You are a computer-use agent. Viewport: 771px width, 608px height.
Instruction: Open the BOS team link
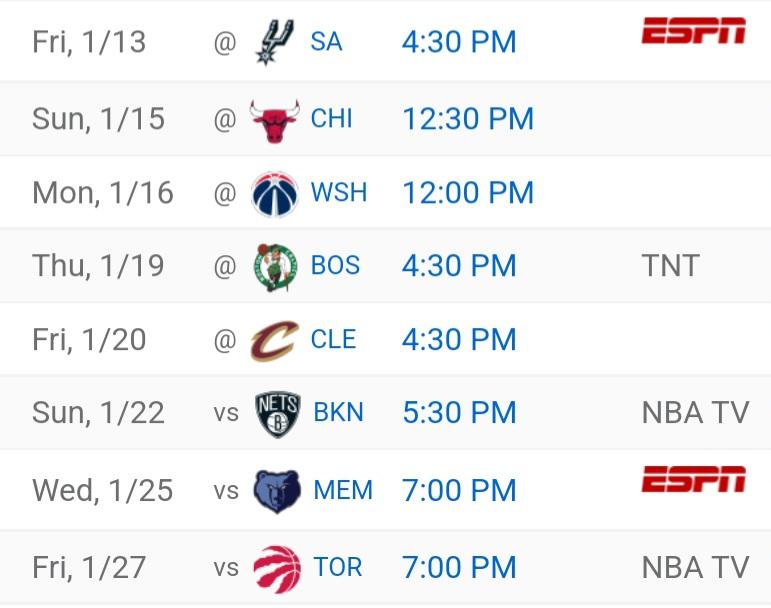(x=335, y=266)
